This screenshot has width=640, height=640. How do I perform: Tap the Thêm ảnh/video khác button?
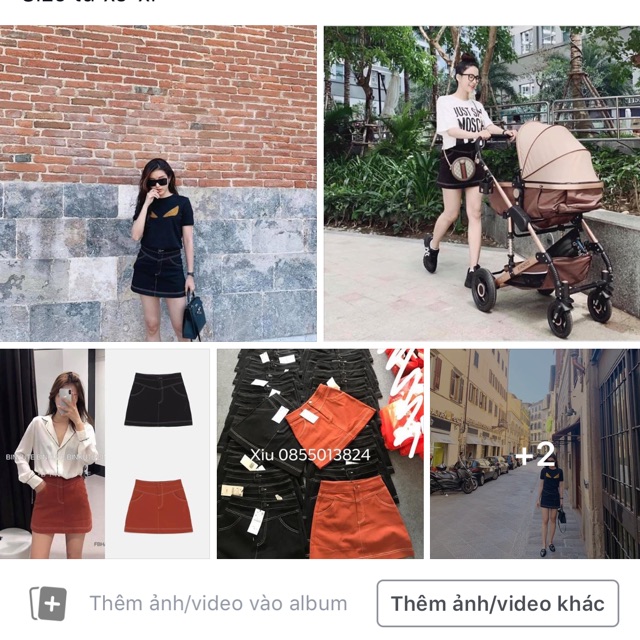pyautogui.click(x=497, y=603)
